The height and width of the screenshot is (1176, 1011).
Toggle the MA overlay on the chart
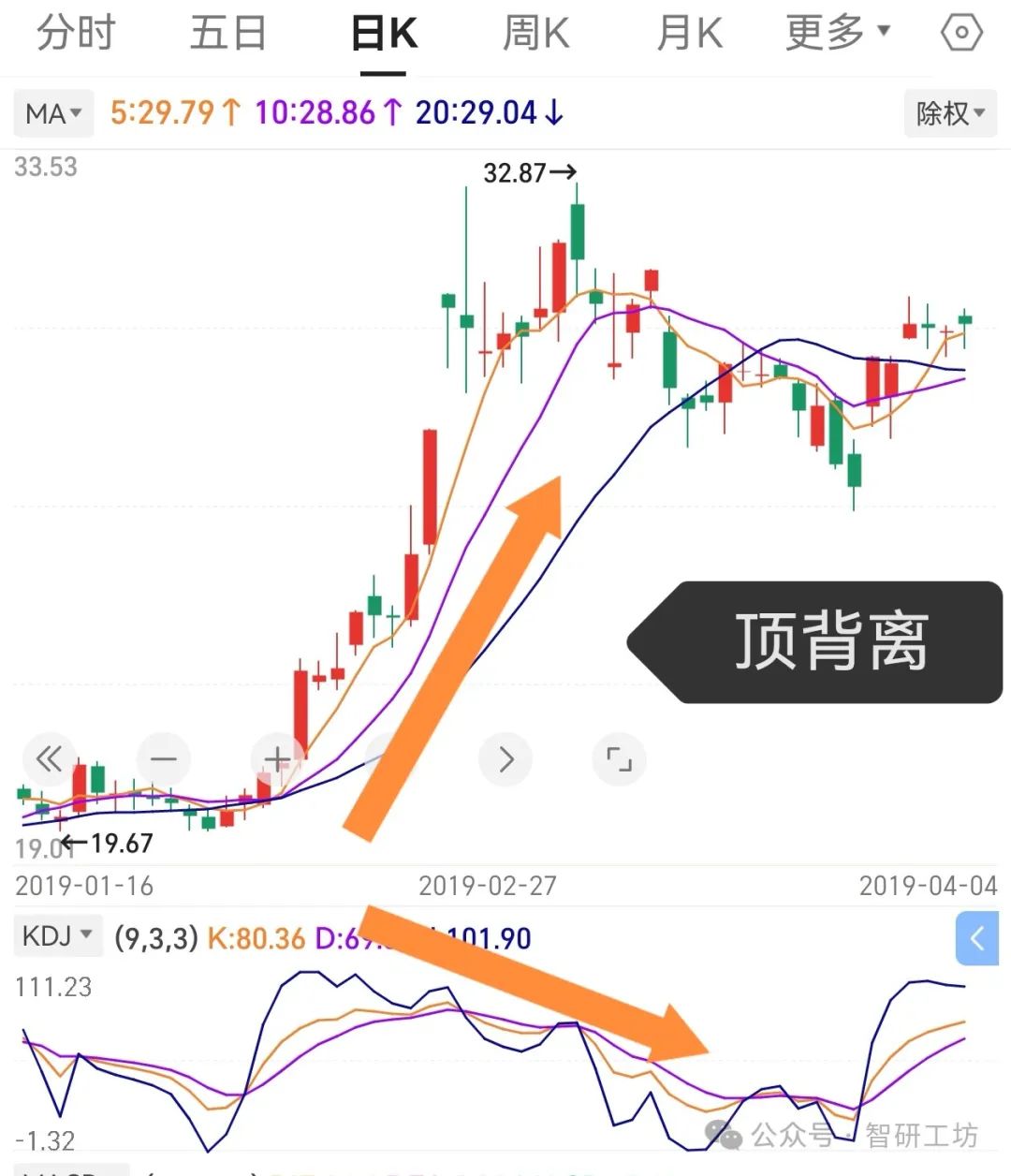click(53, 112)
